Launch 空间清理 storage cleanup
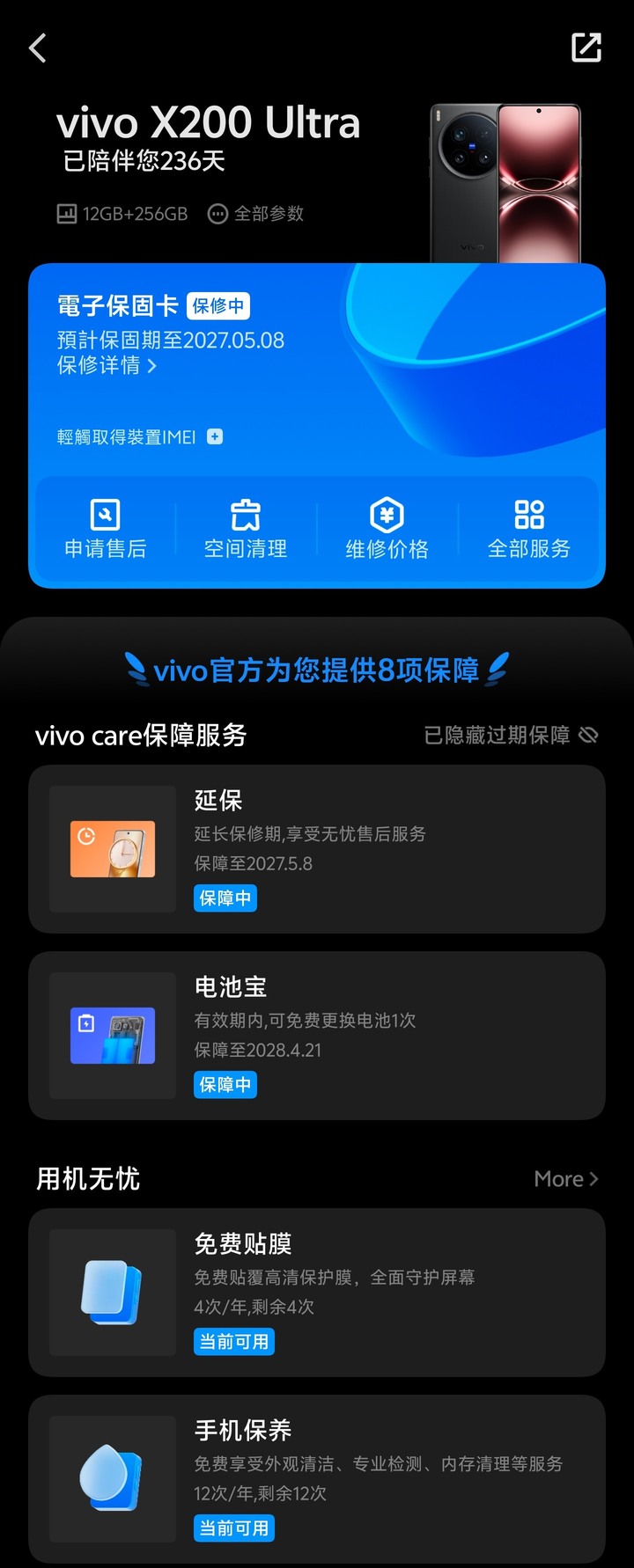 coord(246,529)
